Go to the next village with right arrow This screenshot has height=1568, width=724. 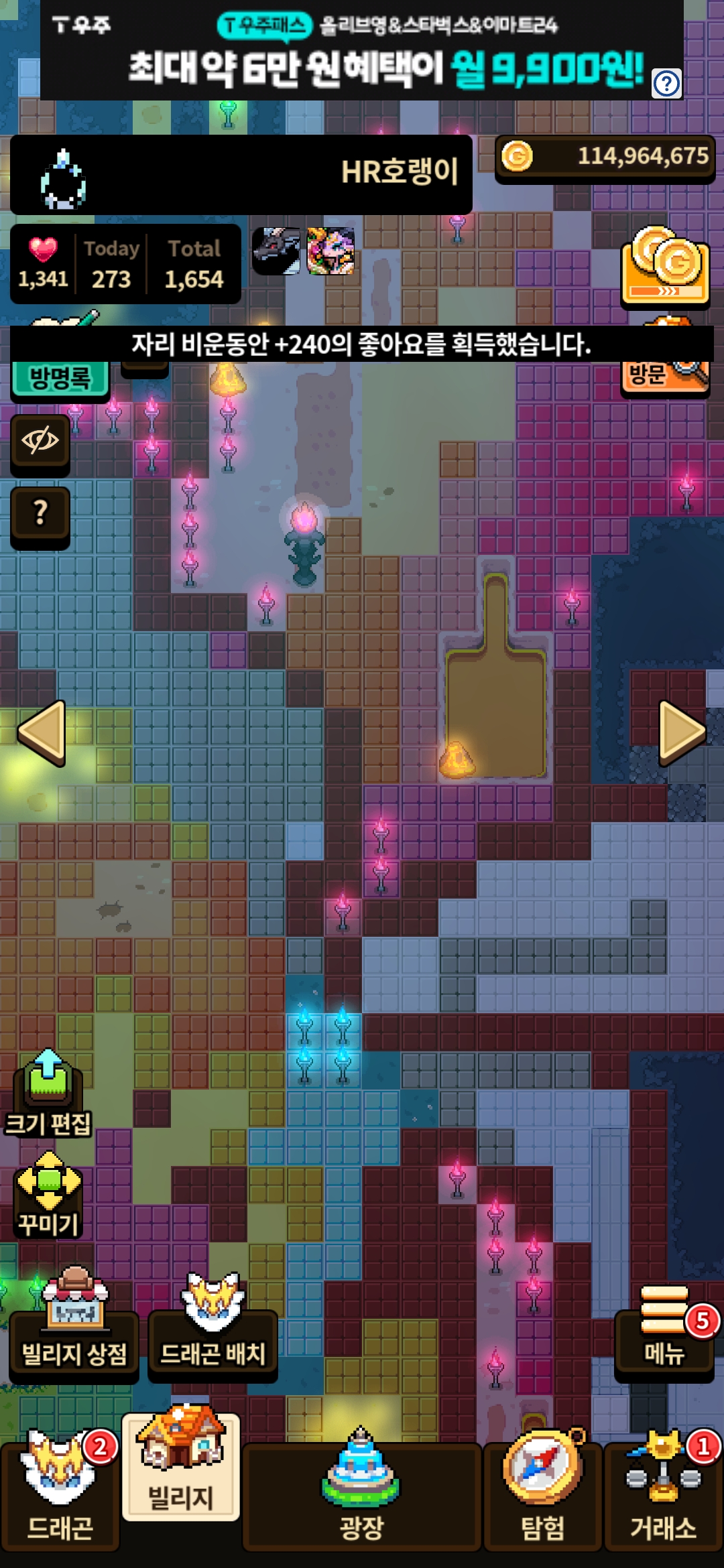(x=682, y=733)
